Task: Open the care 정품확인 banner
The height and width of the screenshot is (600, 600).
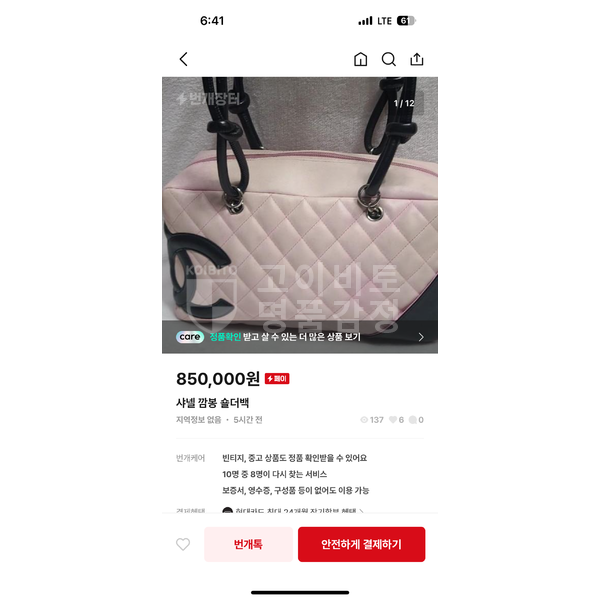Action: pyautogui.click(x=299, y=337)
